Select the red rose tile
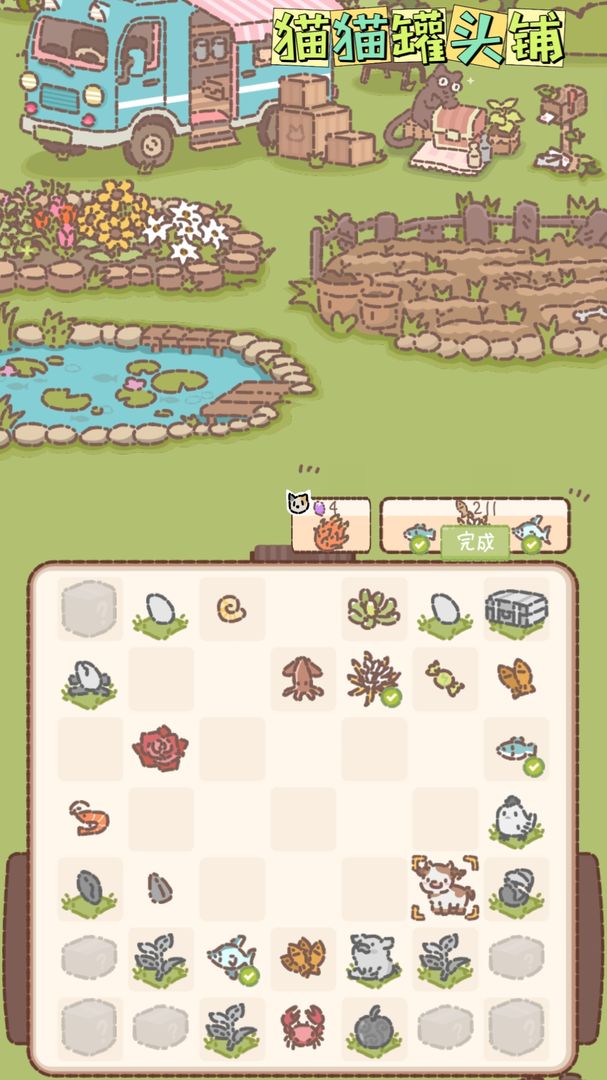 point(160,748)
